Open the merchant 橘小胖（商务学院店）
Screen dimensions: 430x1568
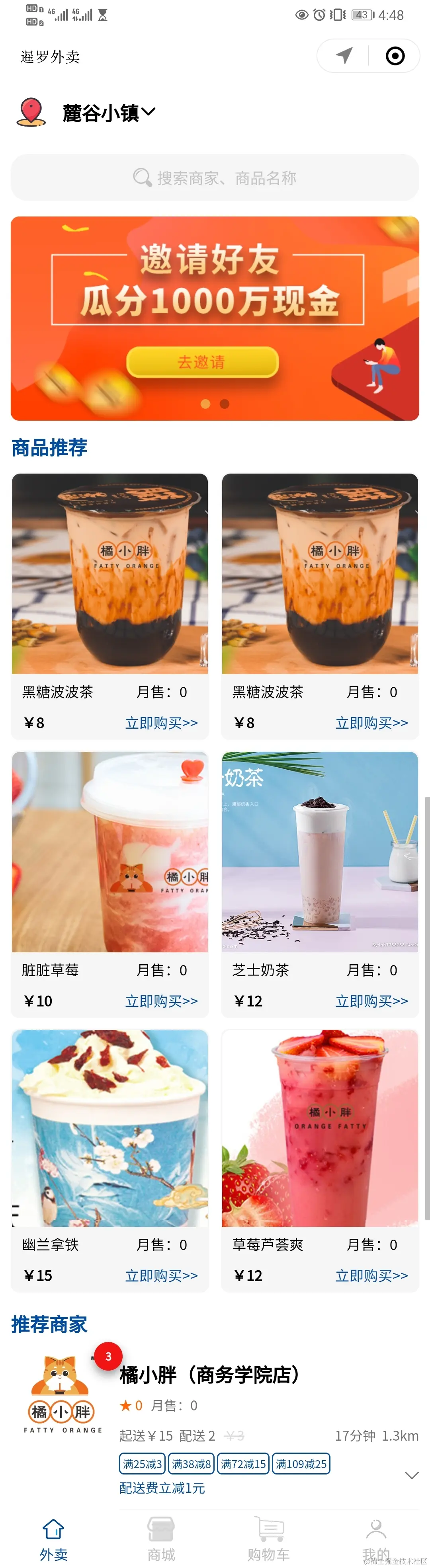click(209, 1375)
